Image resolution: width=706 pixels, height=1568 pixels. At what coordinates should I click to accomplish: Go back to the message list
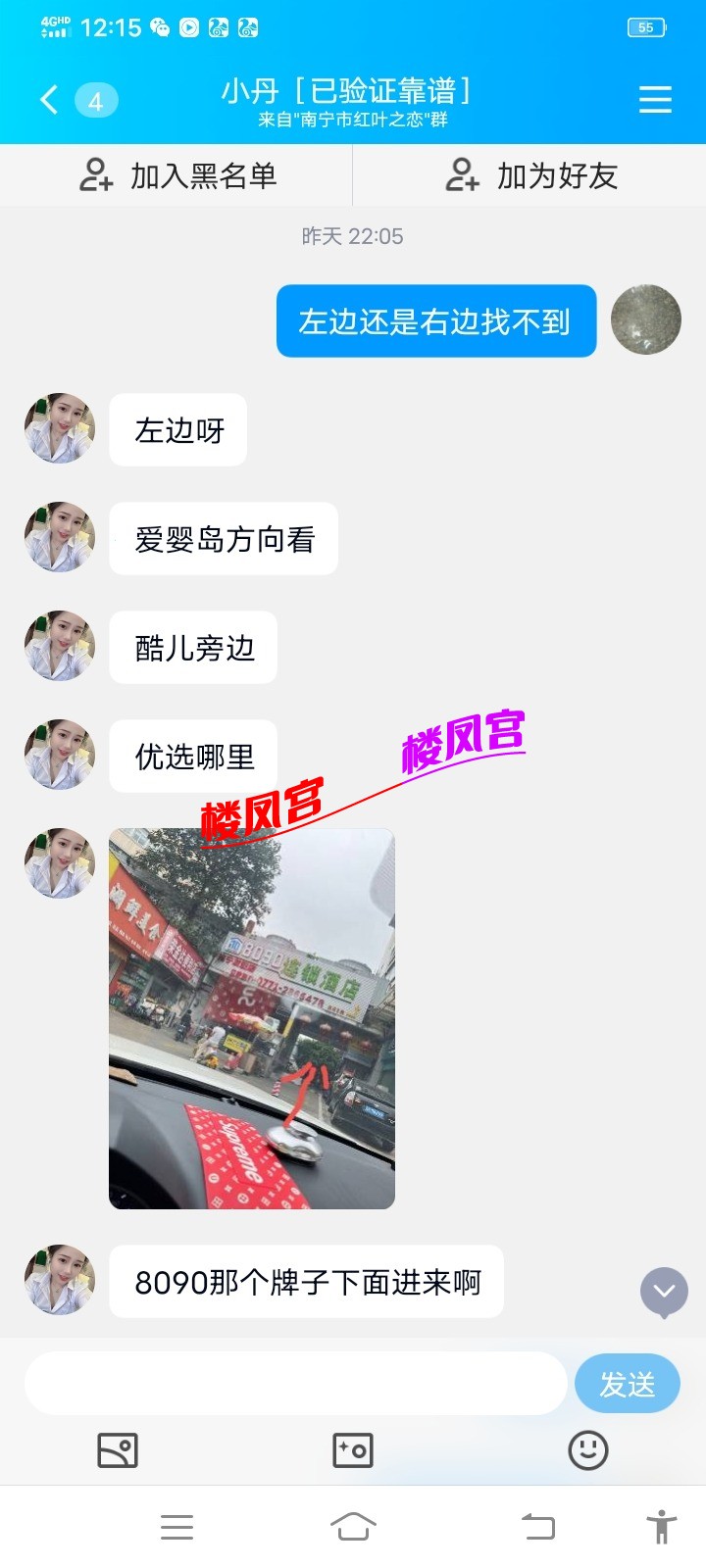49,100
